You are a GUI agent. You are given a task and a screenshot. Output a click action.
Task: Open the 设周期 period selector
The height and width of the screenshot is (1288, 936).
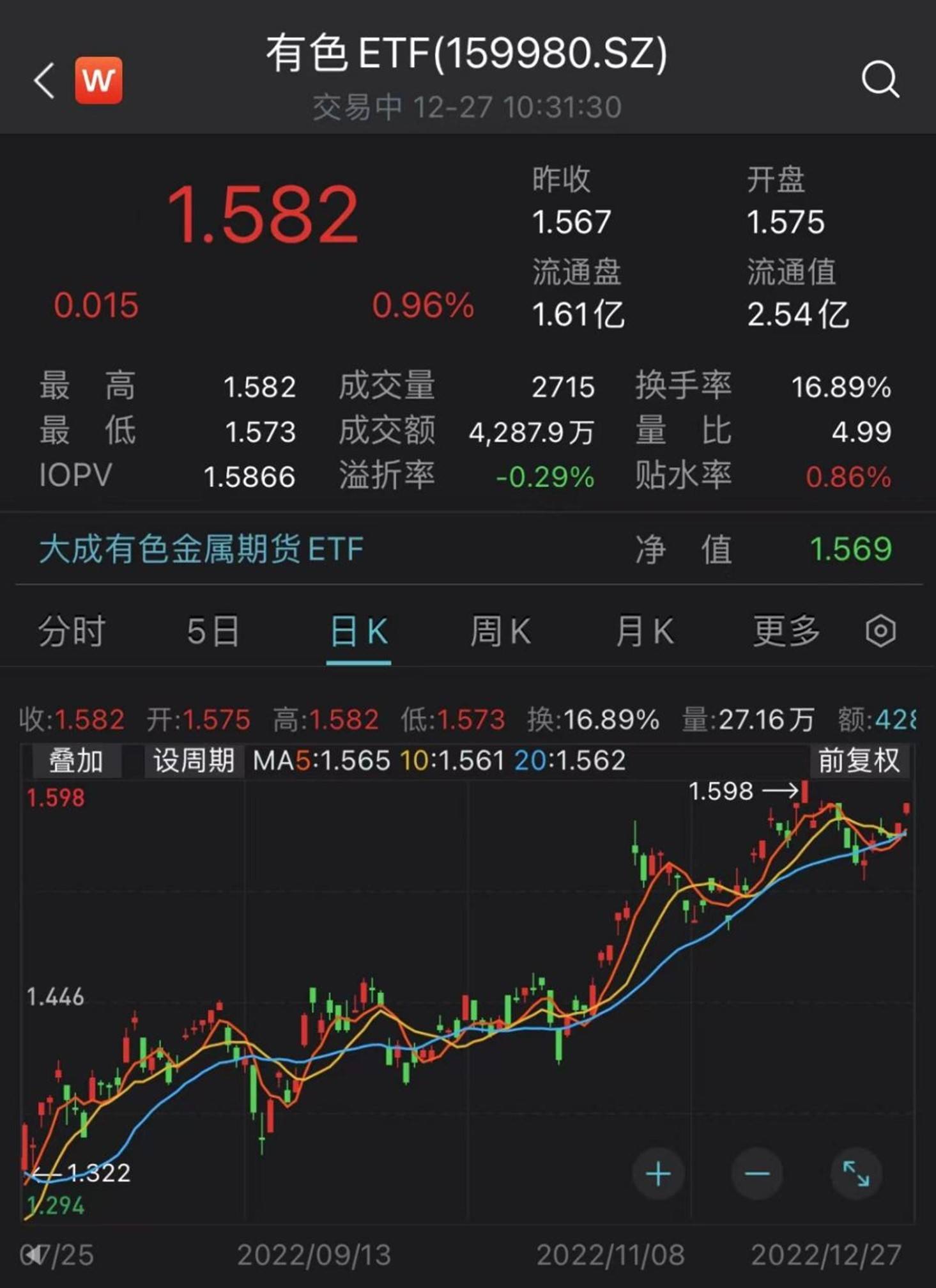pos(192,762)
